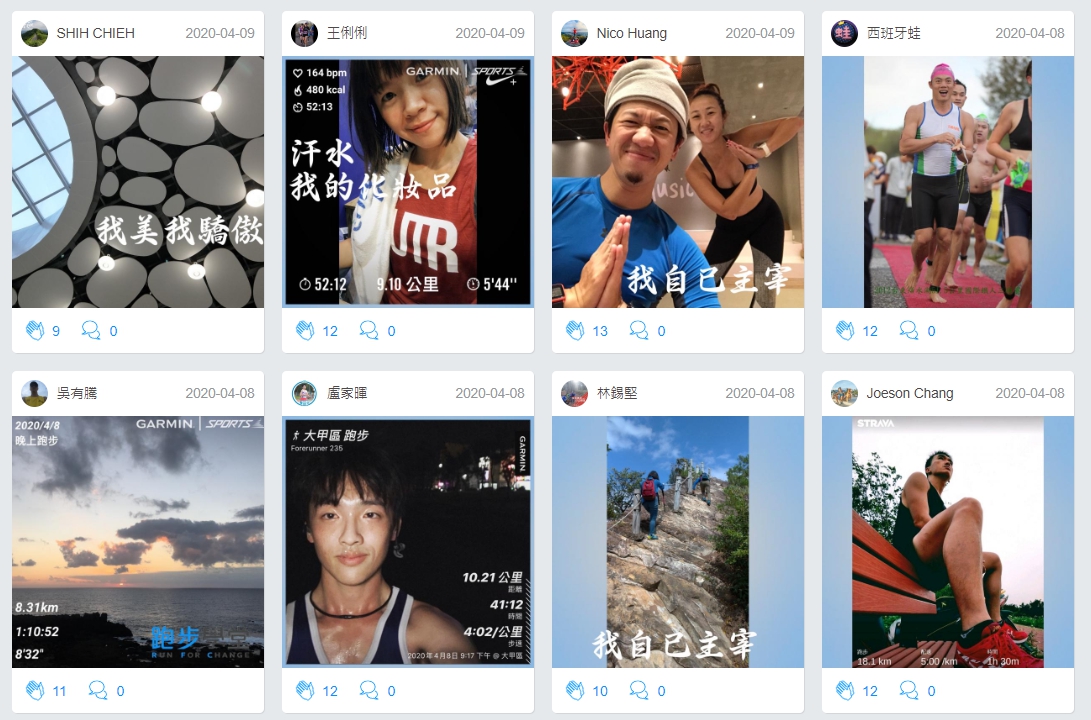This screenshot has height=720, width=1091.
Task: Open 王俐俐's running photo post
Action: point(408,181)
